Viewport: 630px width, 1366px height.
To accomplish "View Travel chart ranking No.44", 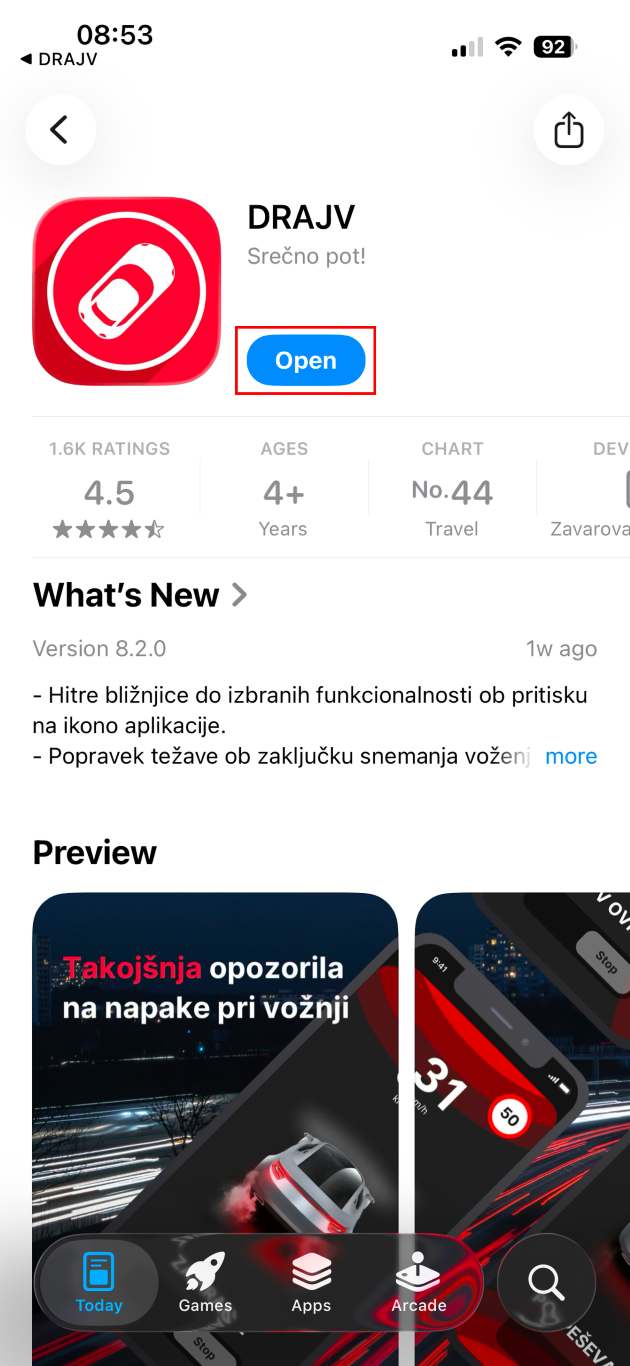I will [452, 490].
